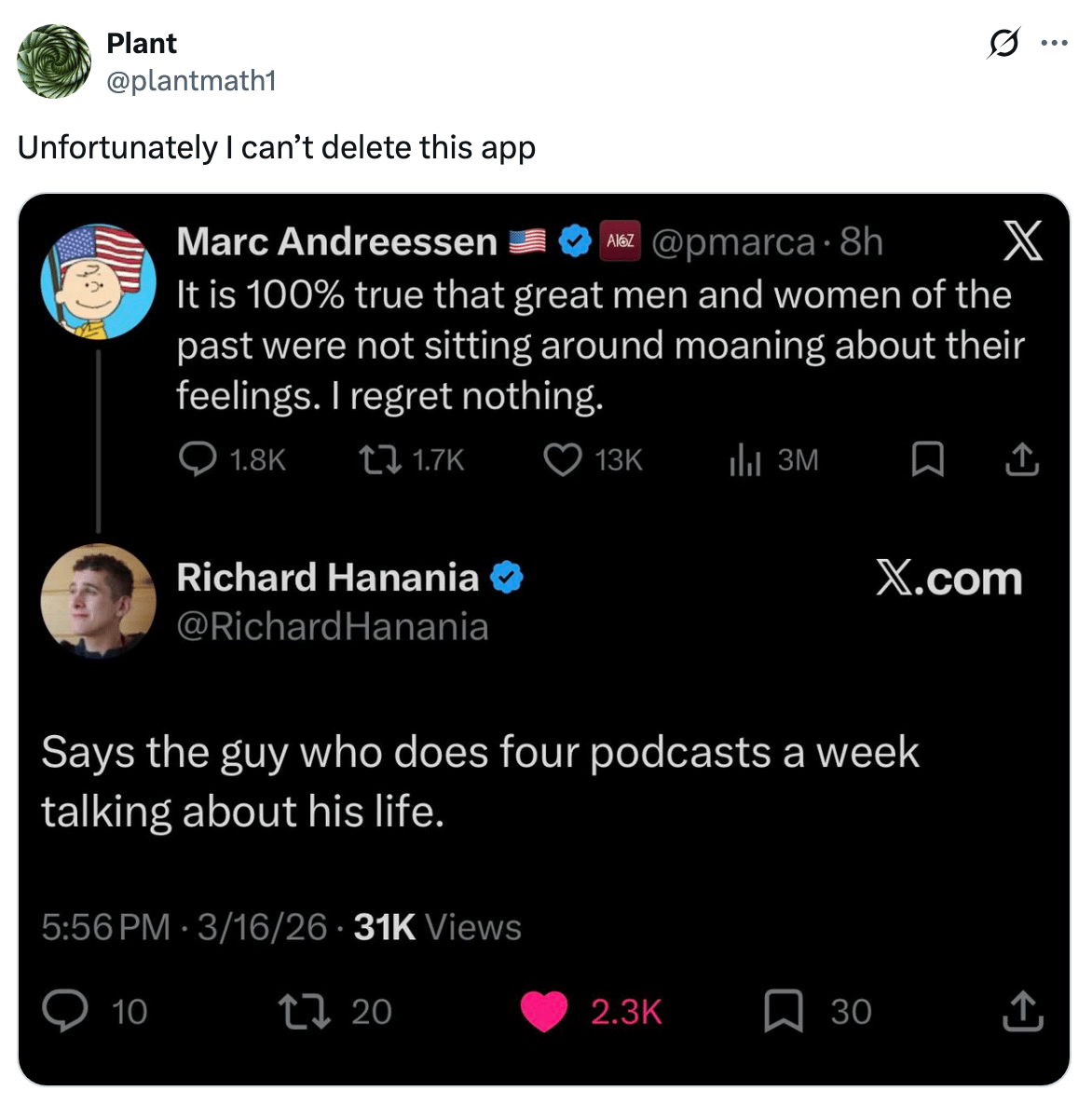The height and width of the screenshot is (1105, 1092).
Task: Open the post overflow menu
Action: point(1054,43)
